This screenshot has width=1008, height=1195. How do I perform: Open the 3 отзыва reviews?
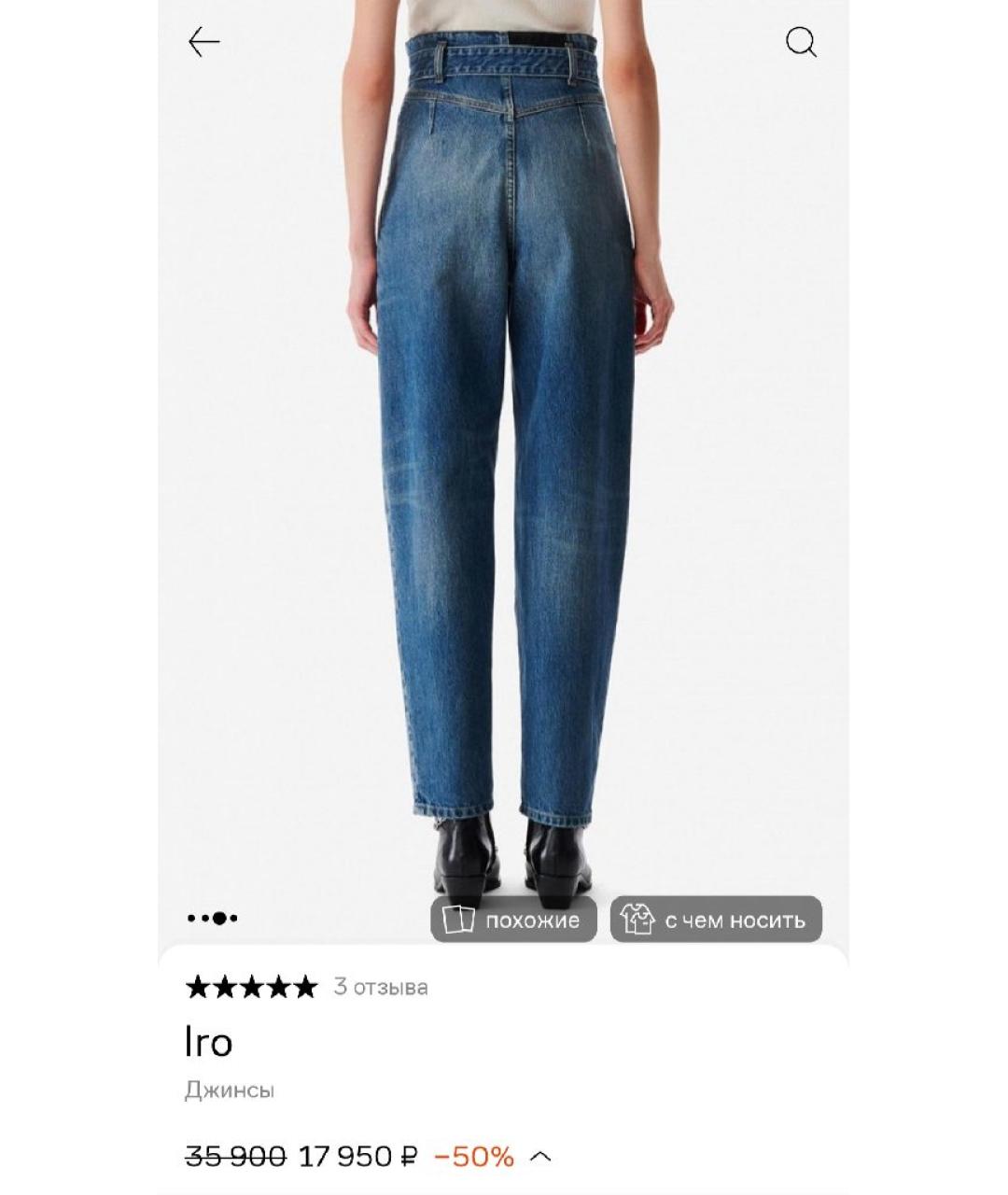click(x=380, y=987)
